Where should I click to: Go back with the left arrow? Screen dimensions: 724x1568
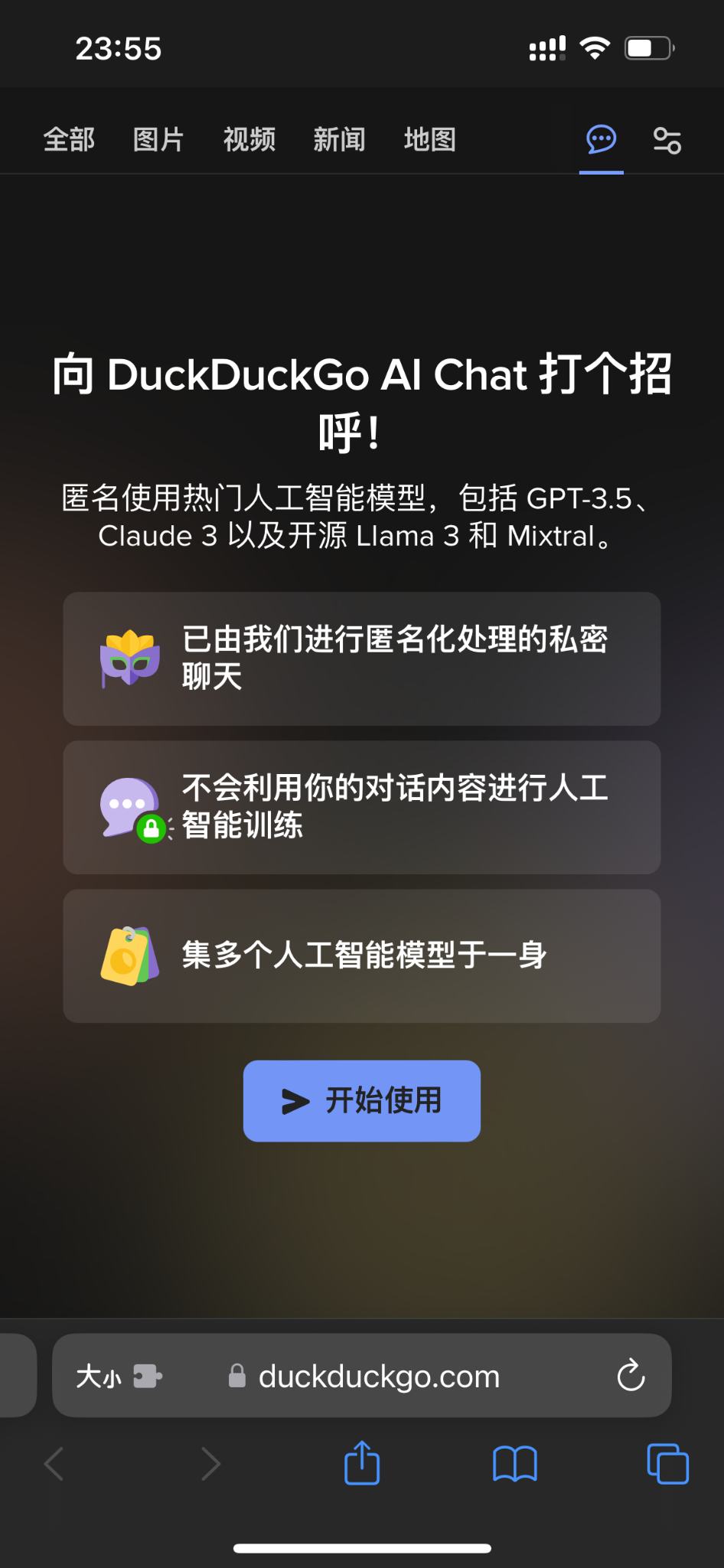(x=54, y=1462)
